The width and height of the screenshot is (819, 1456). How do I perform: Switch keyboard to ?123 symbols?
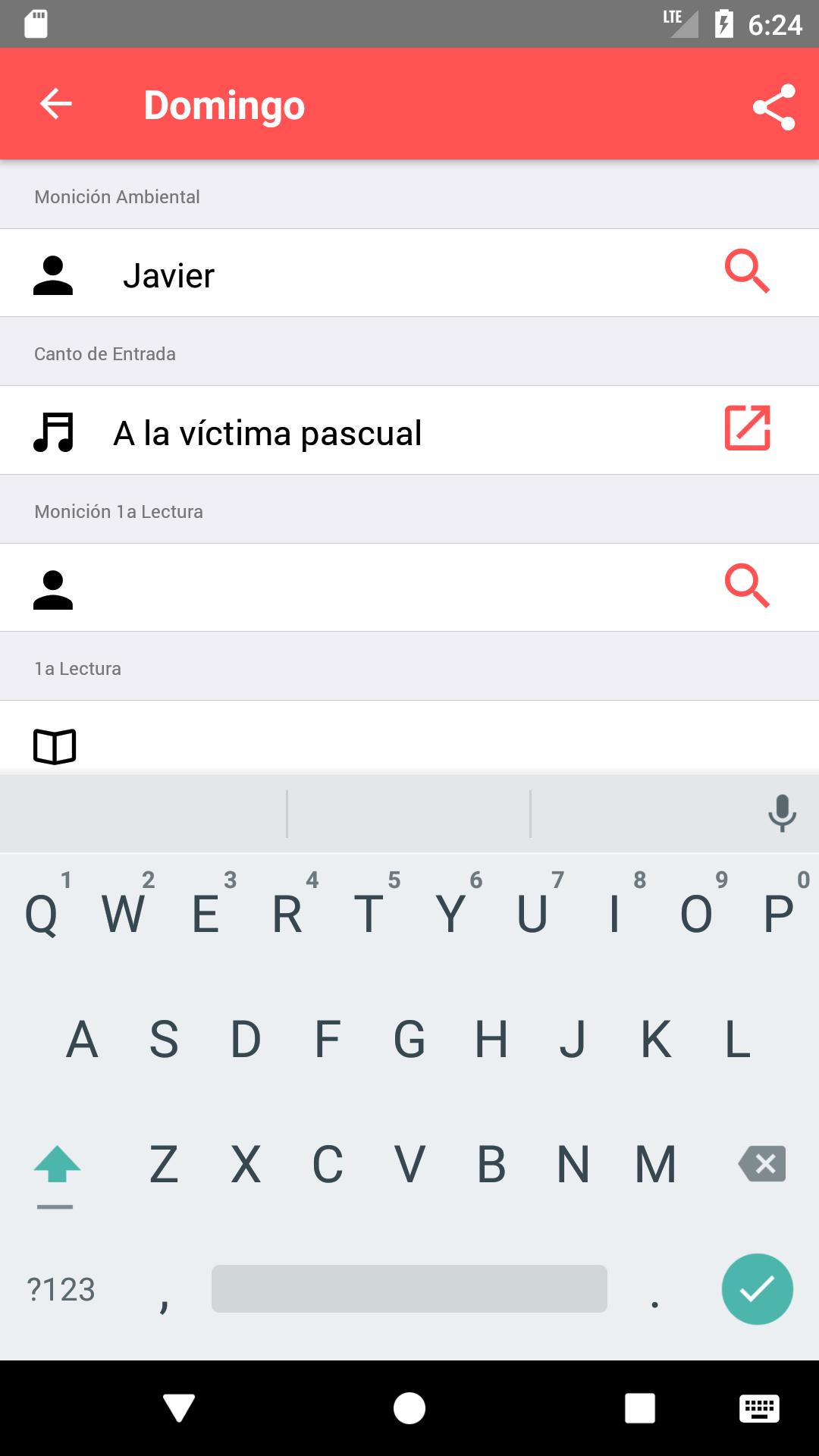61,1289
